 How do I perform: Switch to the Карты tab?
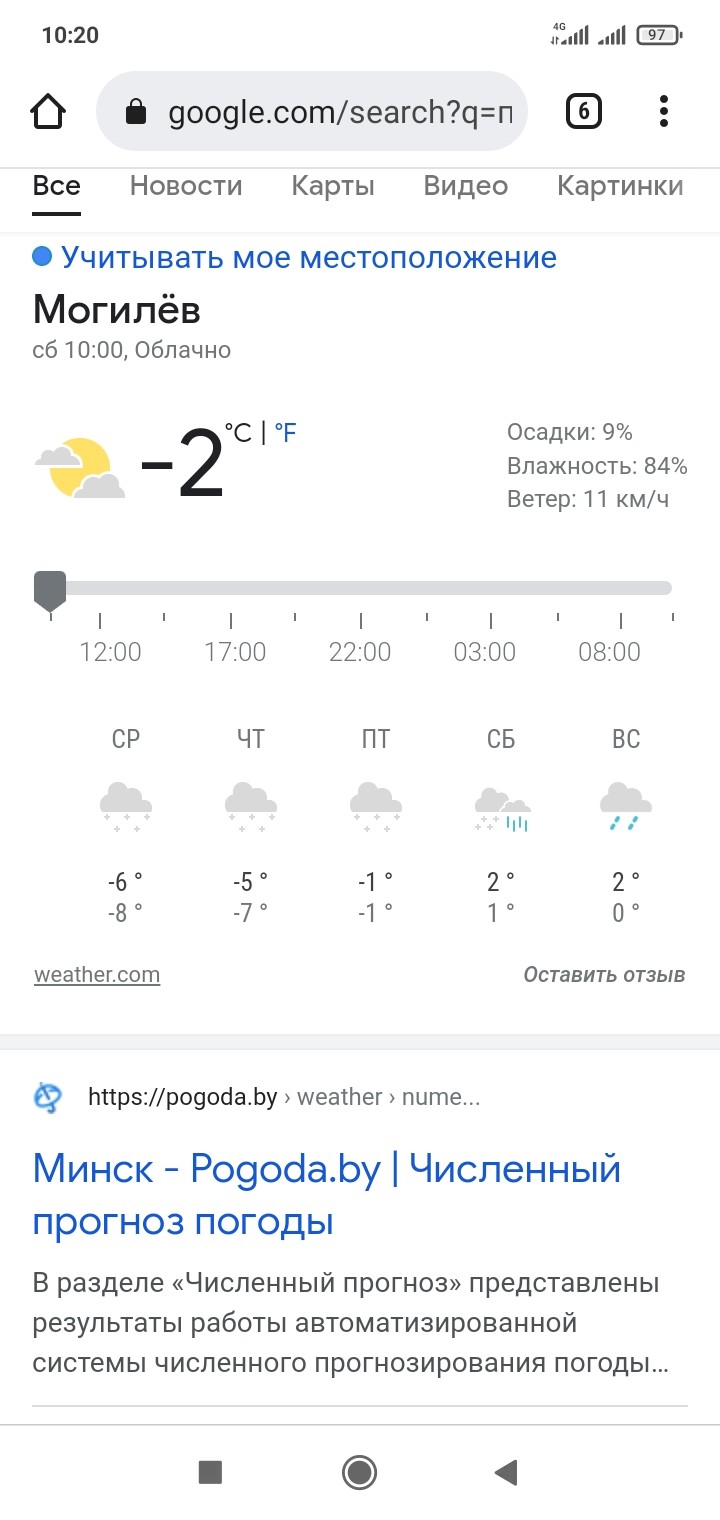point(333,186)
